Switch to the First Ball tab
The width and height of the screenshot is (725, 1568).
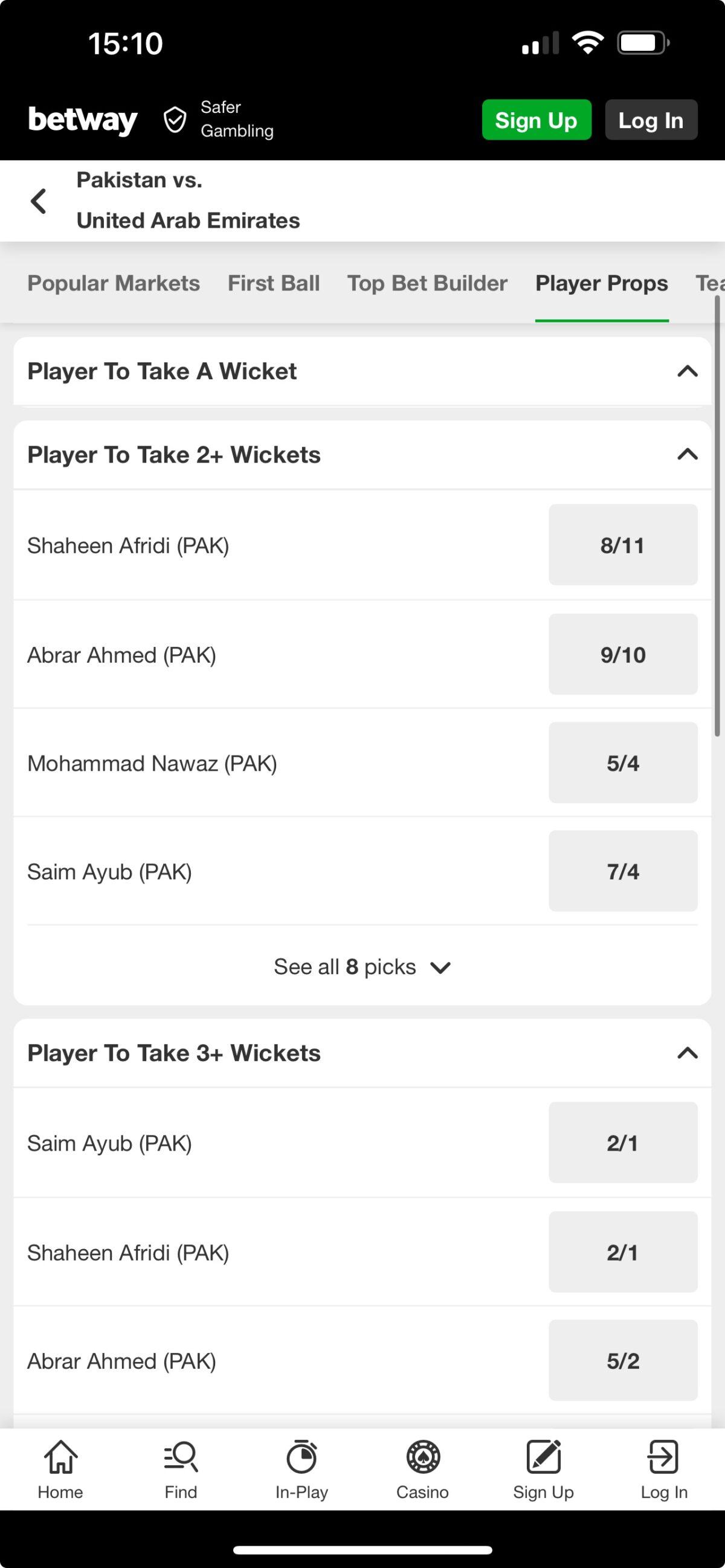point(273,283)
